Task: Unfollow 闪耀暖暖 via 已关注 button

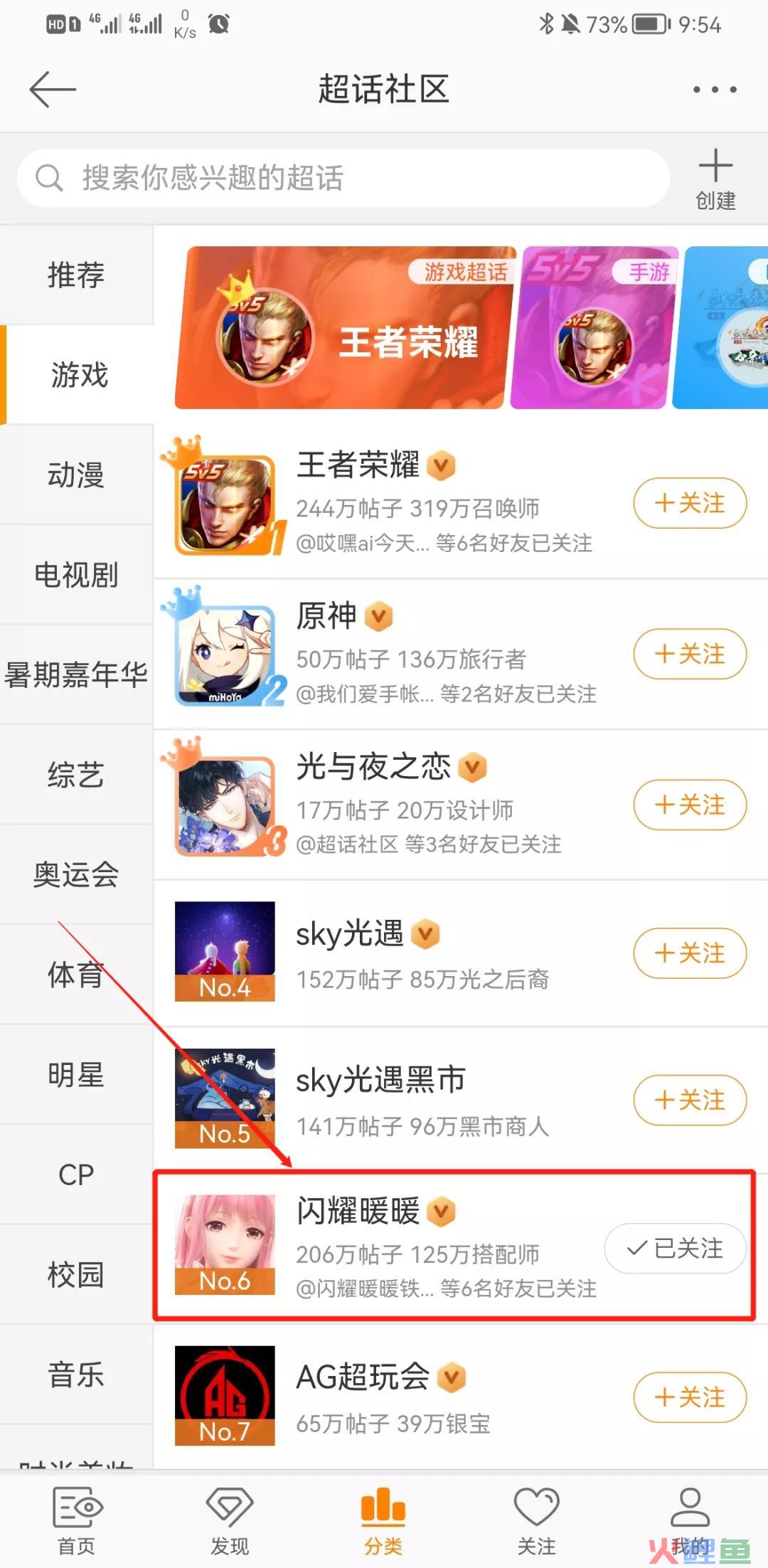Action: point(675,1248)
